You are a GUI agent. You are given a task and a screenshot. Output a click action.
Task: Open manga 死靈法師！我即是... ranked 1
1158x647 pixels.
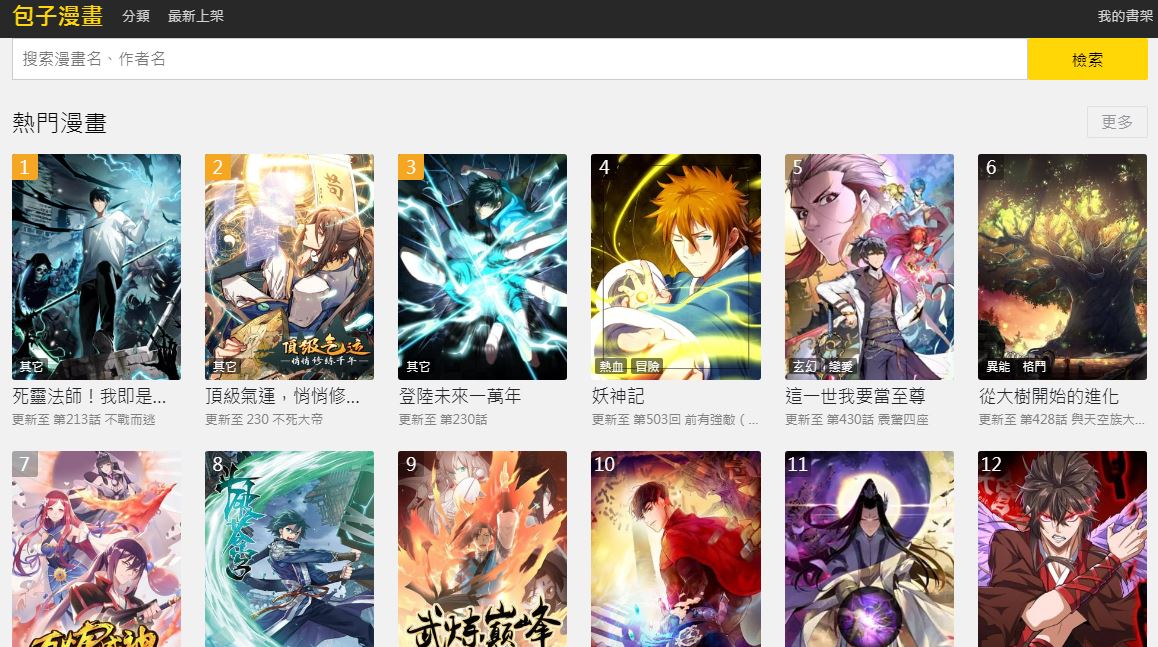[x=96, y=267]
